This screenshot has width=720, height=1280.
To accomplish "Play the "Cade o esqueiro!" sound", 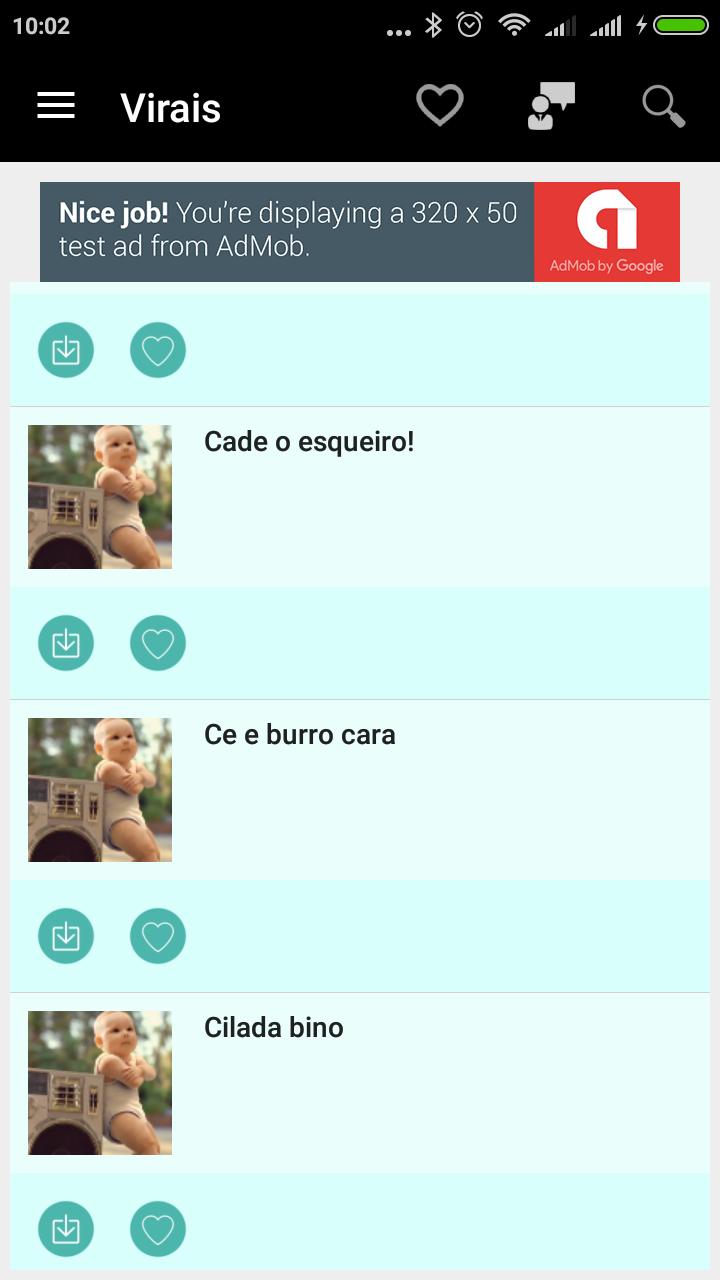I will pyautogui.click(x=100, y=497).
